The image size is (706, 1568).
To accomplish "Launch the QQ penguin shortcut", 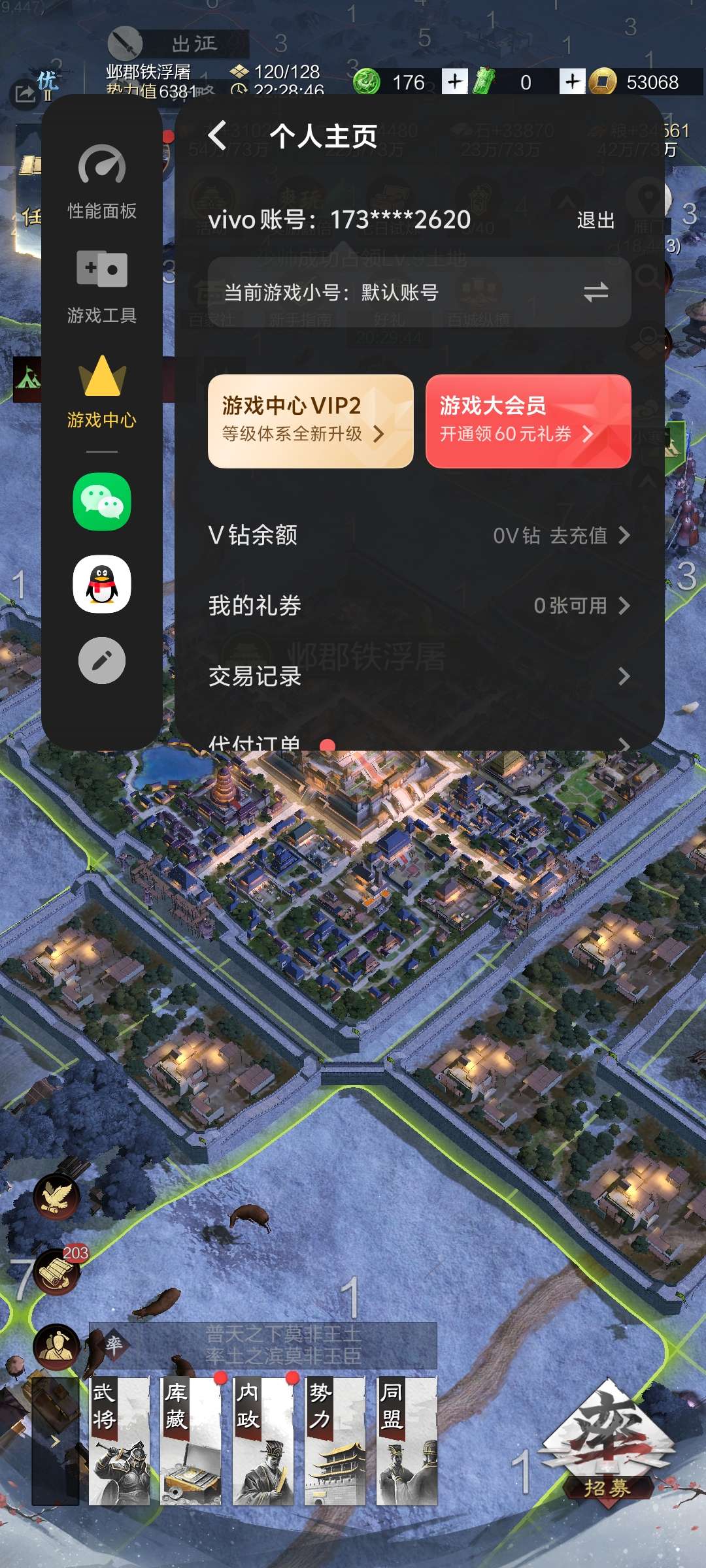I will point(102,583).
